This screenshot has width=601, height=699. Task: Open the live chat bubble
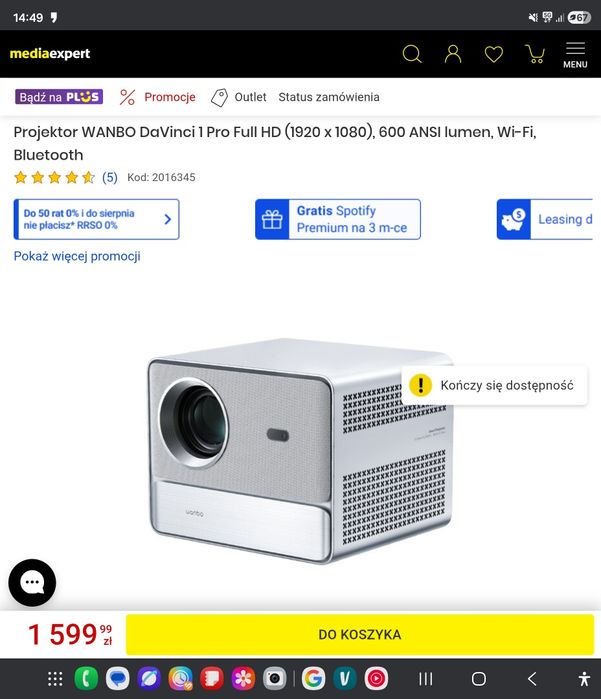tap(32, 582)
